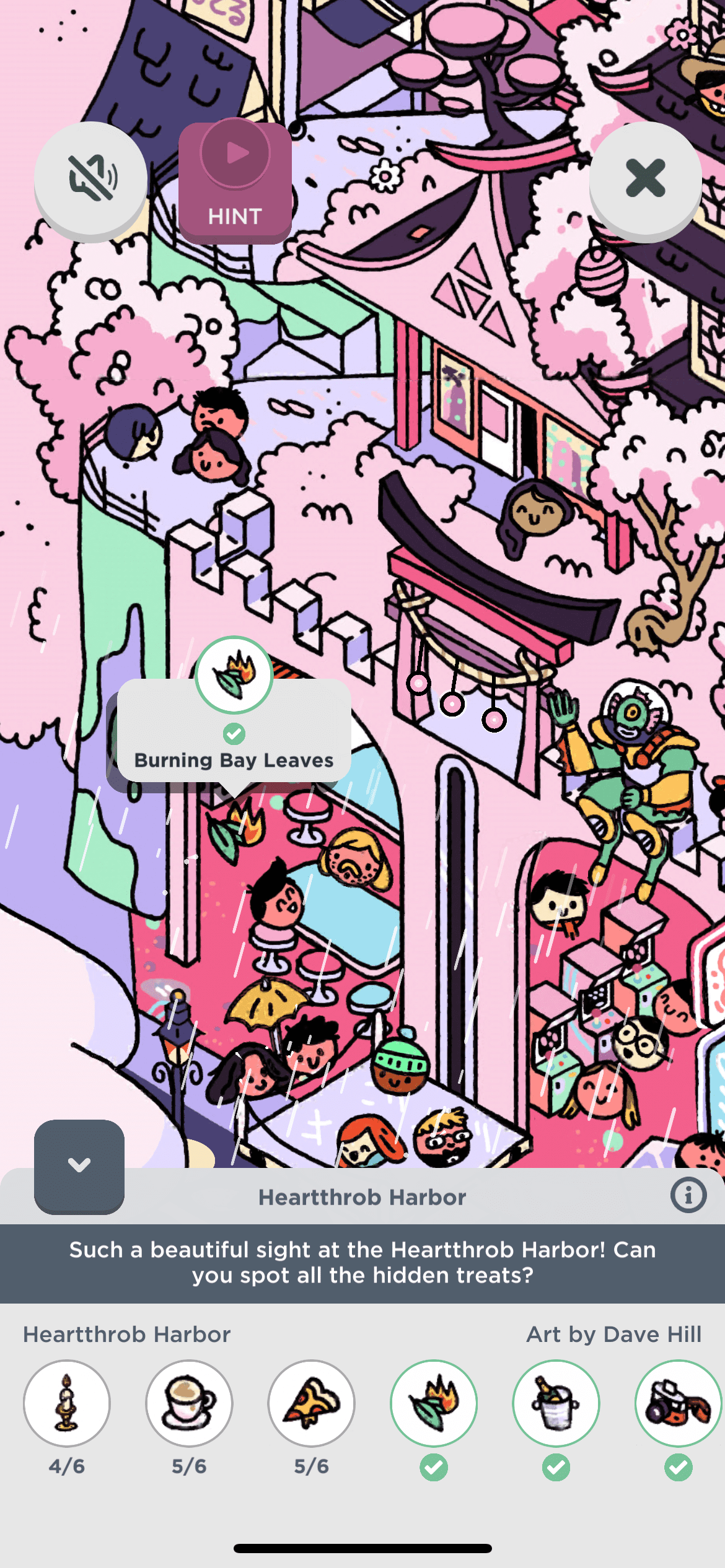Close the Heartthrob Harbor puzzle

coord(645,179)
